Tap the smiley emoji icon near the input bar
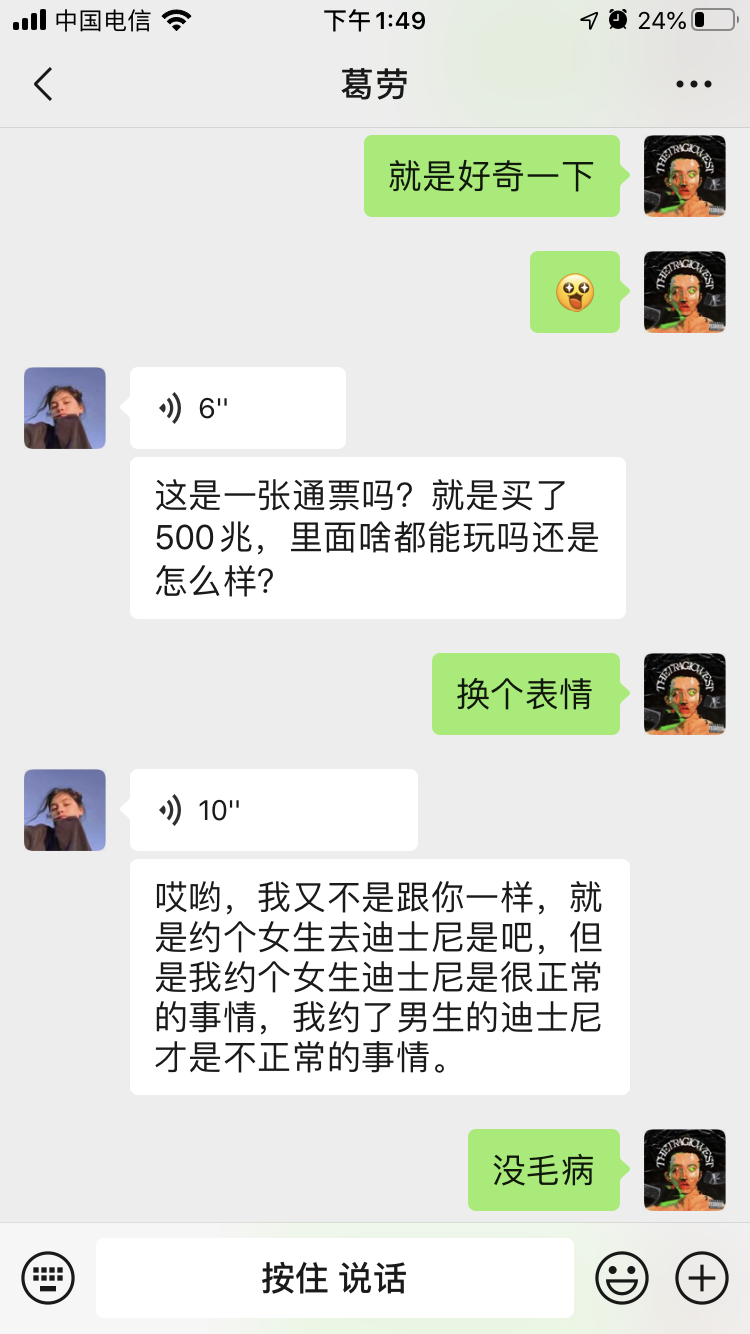 [622, 1277]
